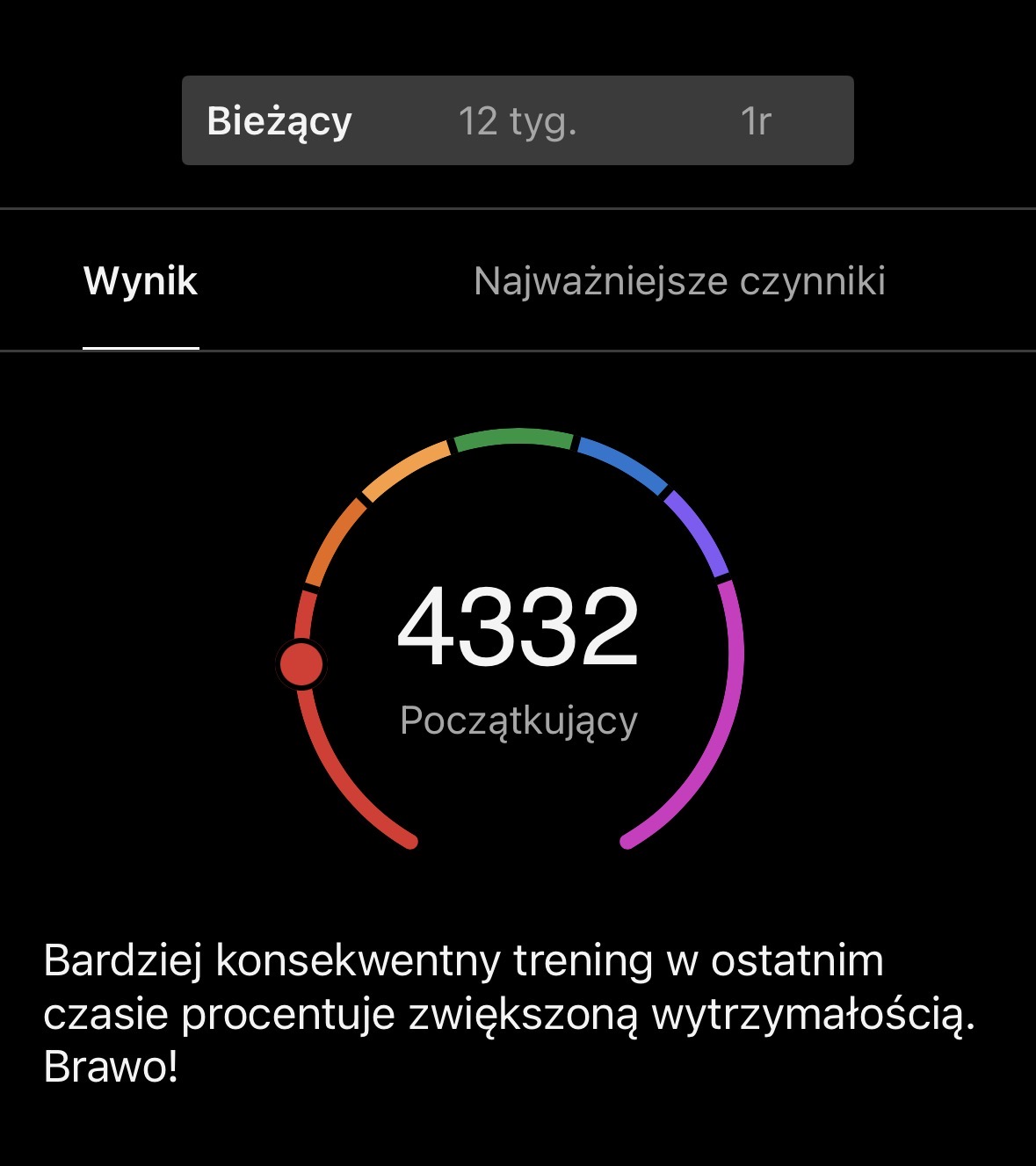Switch to the 1r range

pos(755,121)
